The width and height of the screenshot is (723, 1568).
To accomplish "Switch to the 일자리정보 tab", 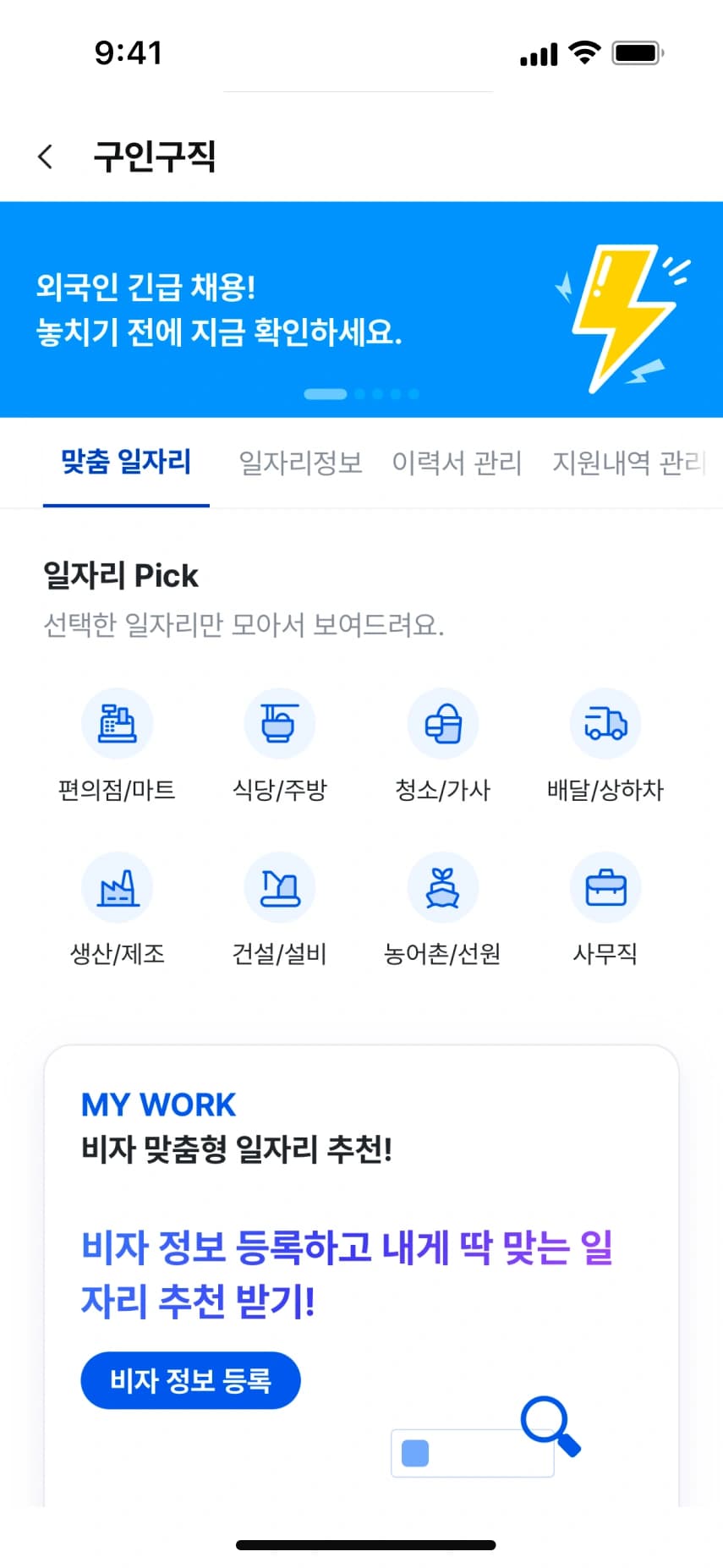I will click(300, 463).
